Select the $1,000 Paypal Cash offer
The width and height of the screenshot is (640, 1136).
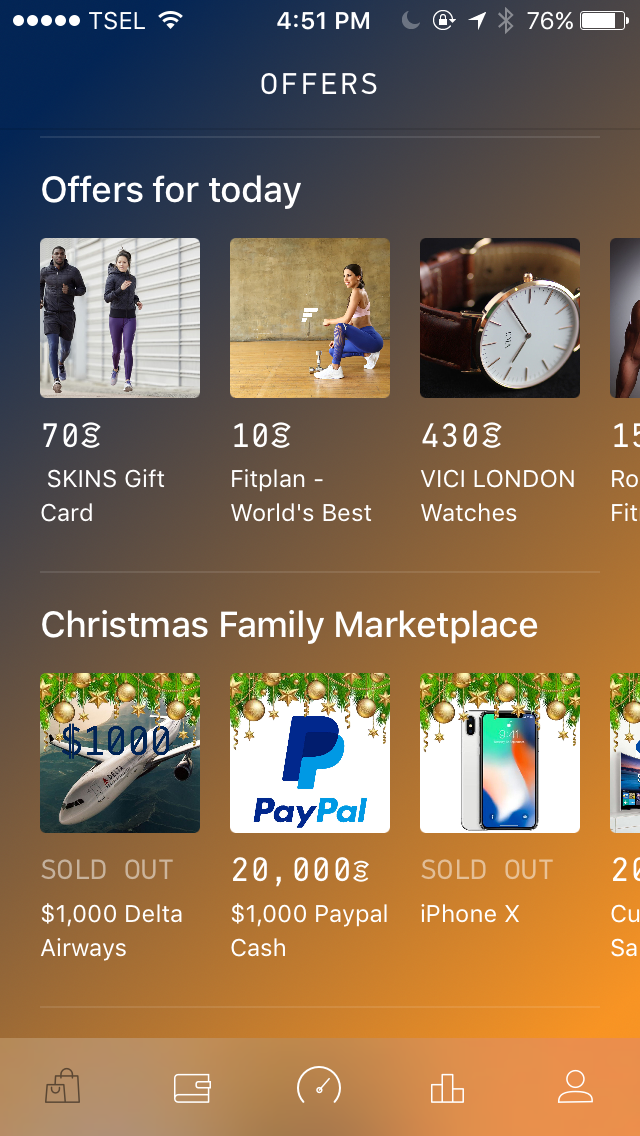point(310,753)
